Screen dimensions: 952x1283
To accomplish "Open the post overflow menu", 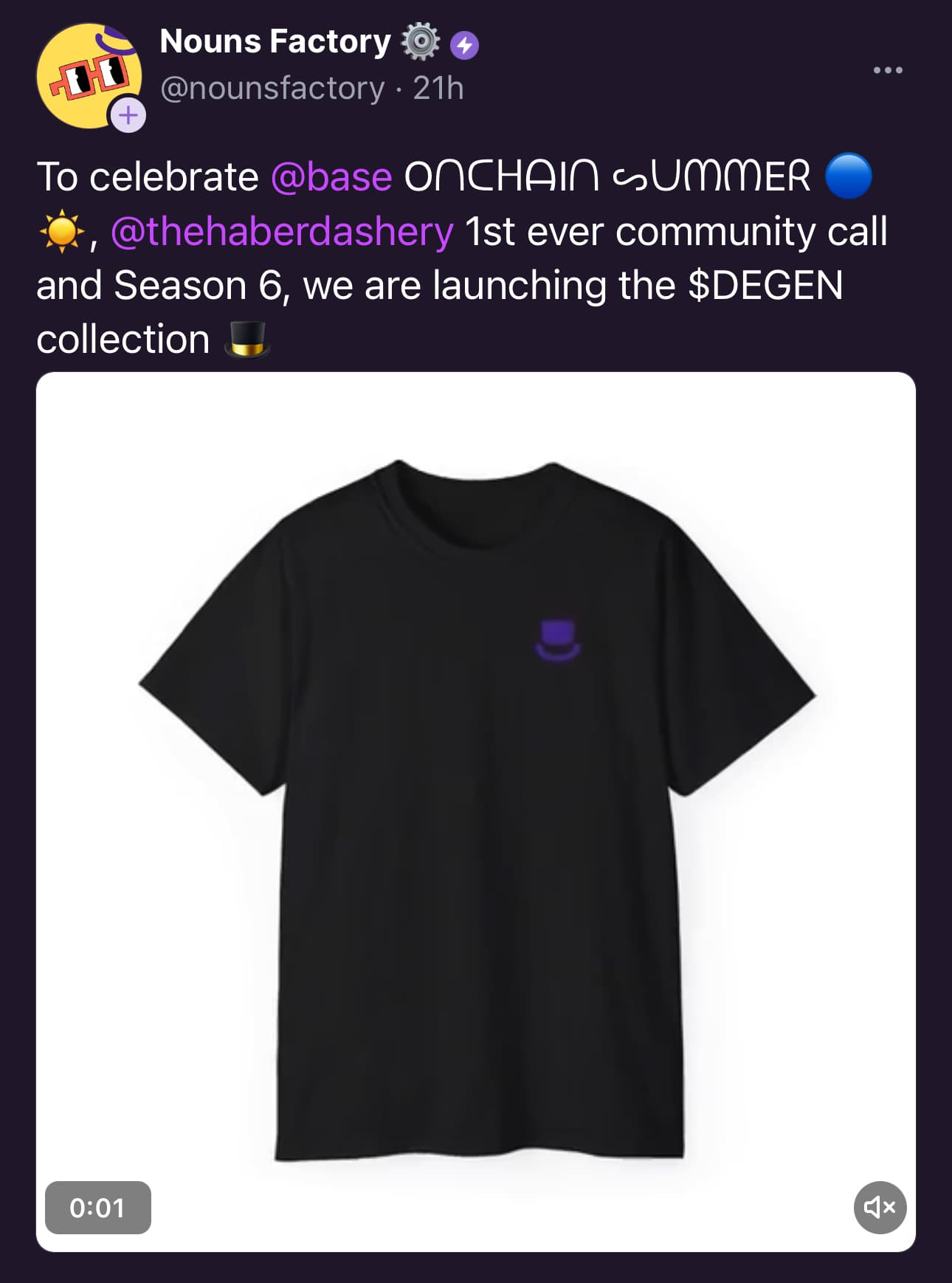I will [887, 70].
